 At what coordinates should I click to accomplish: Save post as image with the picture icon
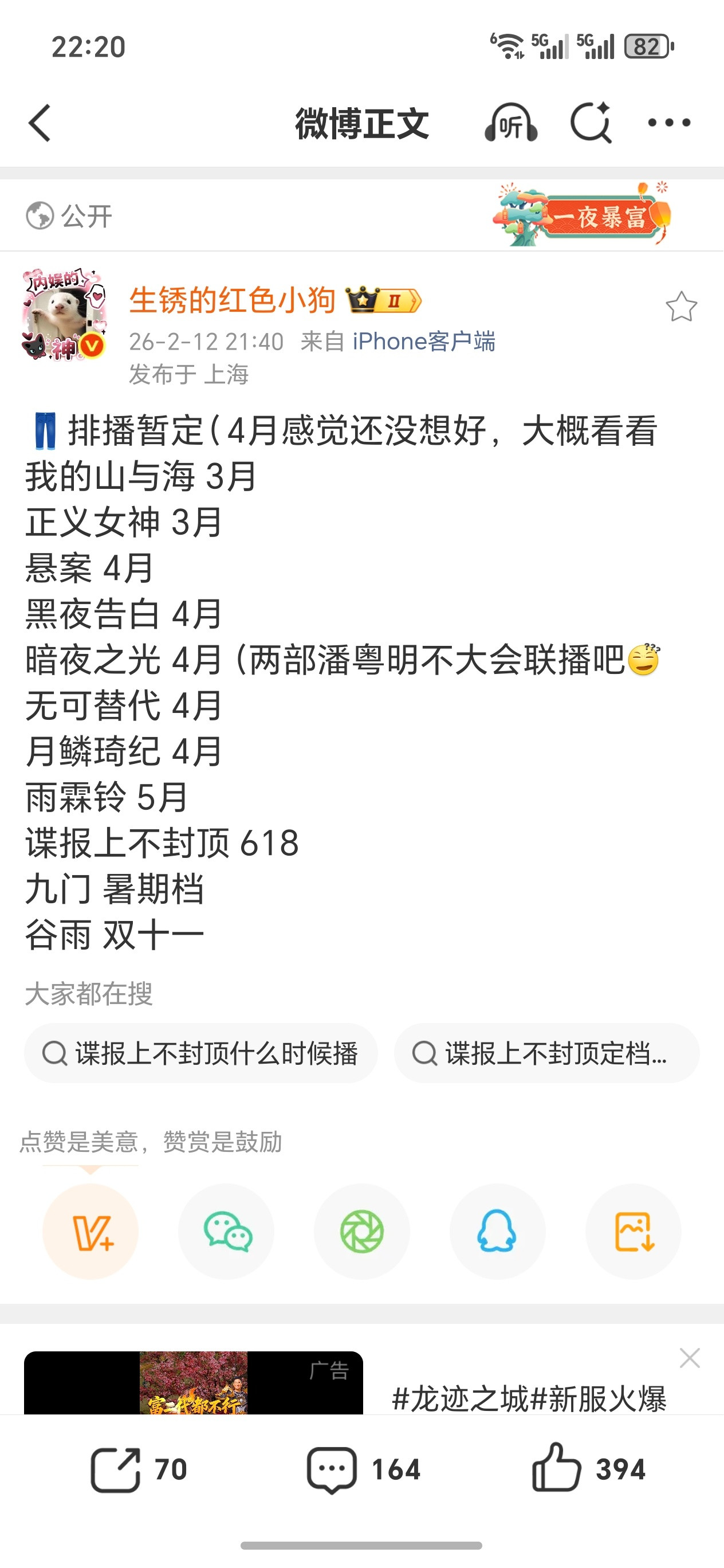click(x=634, y=1231)
